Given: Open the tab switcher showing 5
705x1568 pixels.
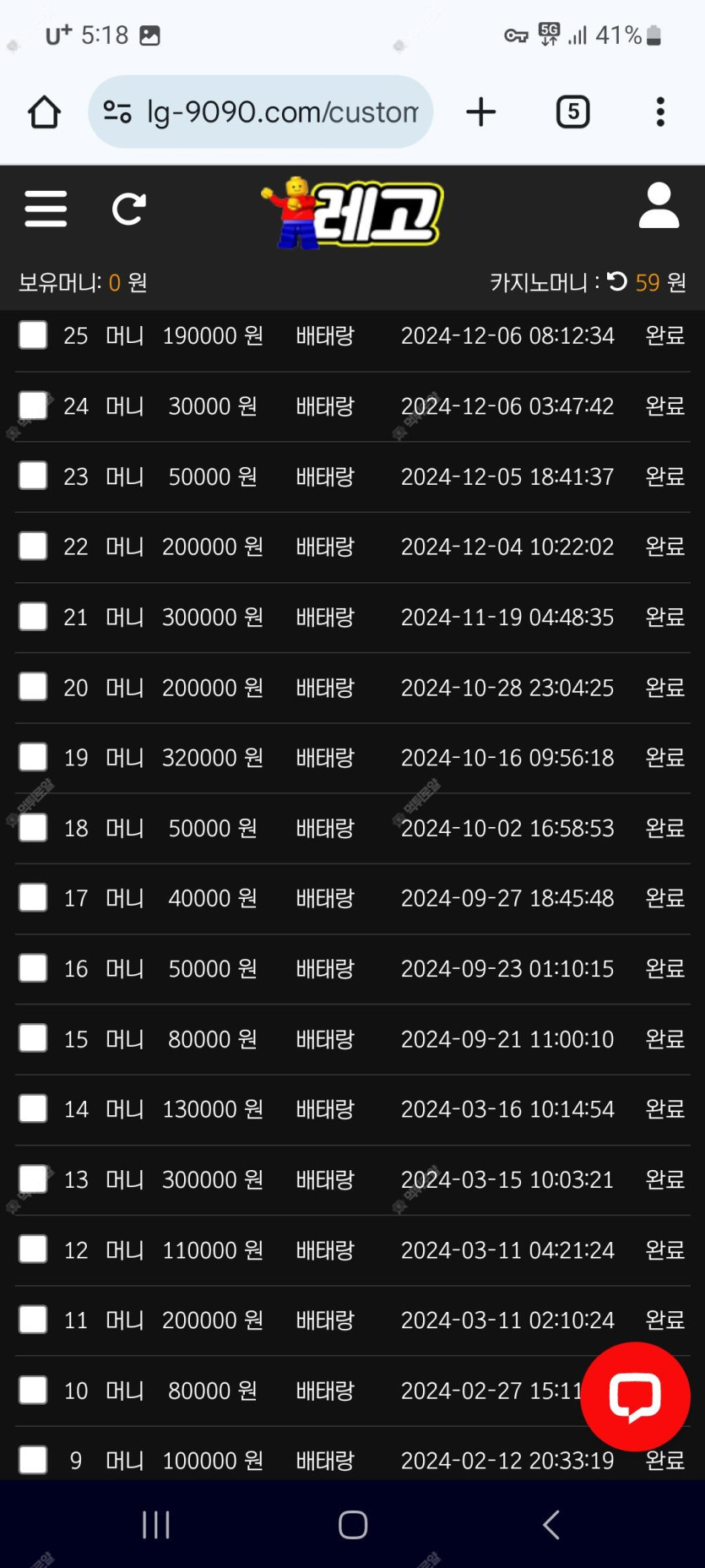Looking at the screenshot, I should click(572, 112).
